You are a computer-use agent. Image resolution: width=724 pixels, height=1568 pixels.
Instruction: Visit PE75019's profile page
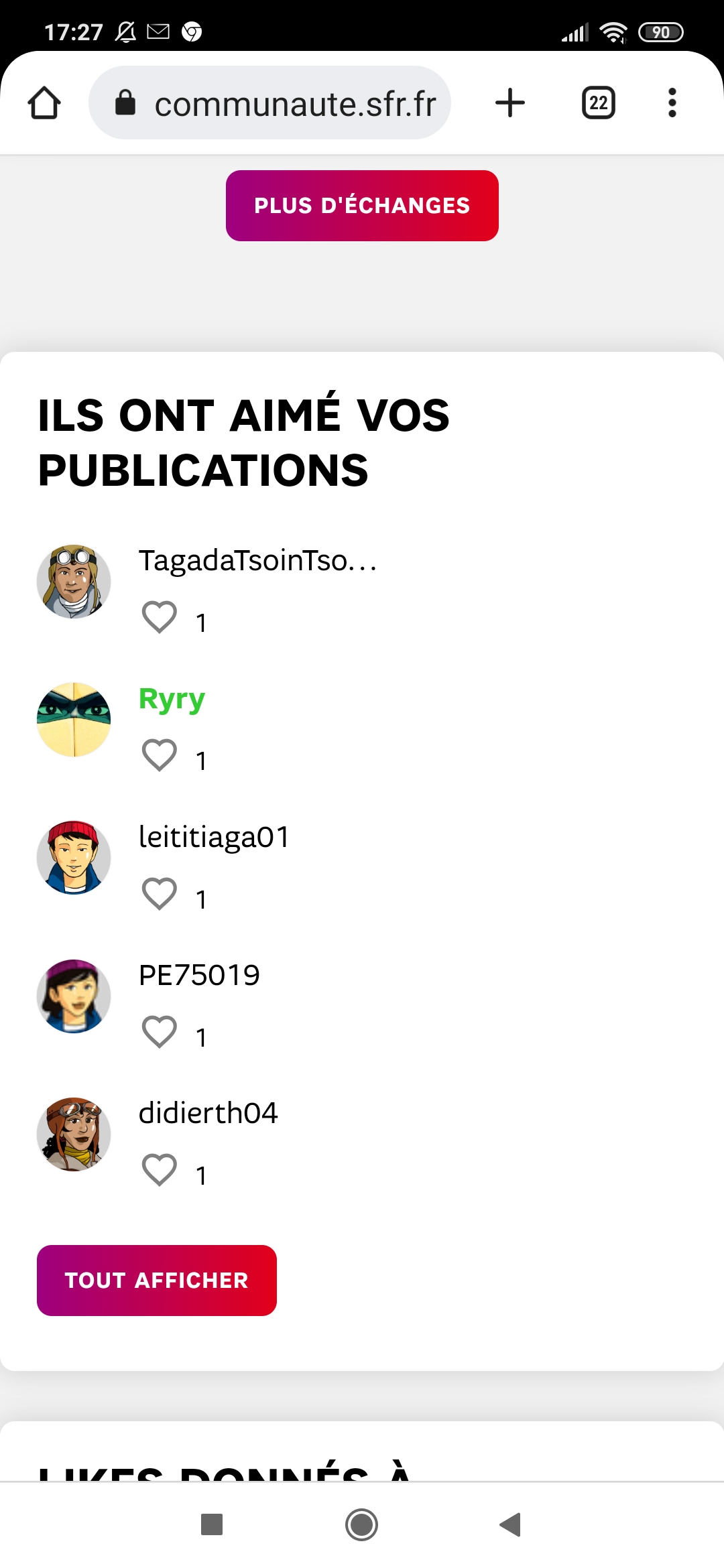199,975
